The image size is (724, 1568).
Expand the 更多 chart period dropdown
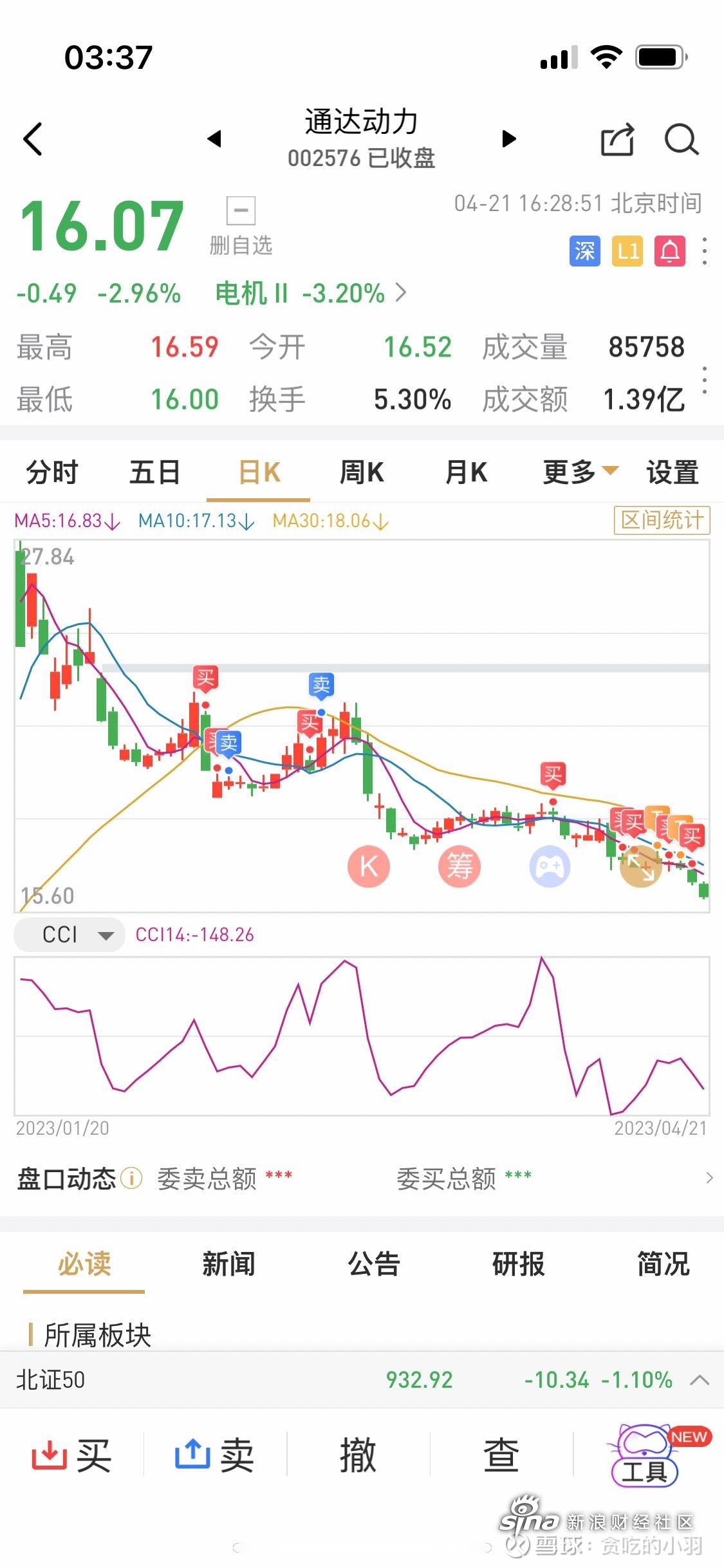point(580,472)
